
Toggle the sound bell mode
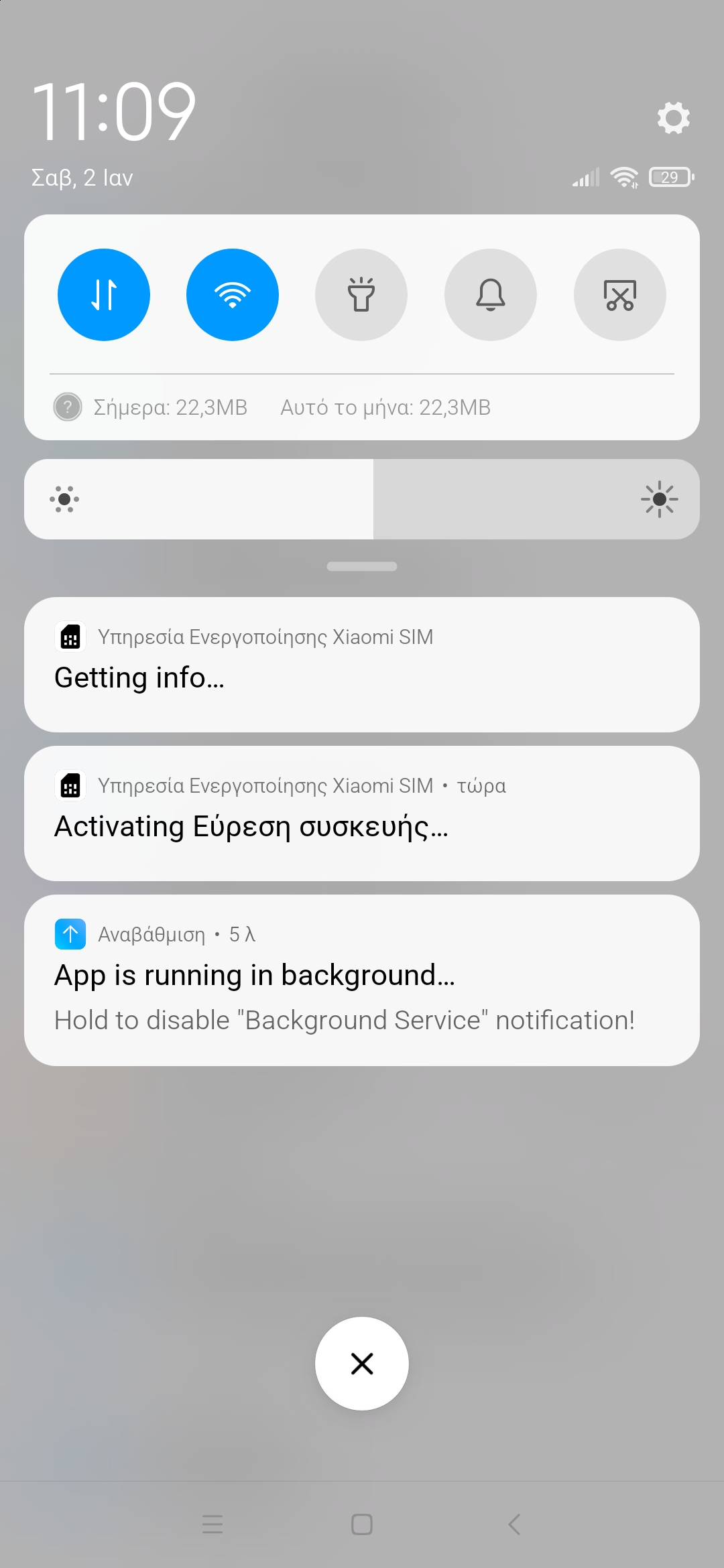(491, 295)
